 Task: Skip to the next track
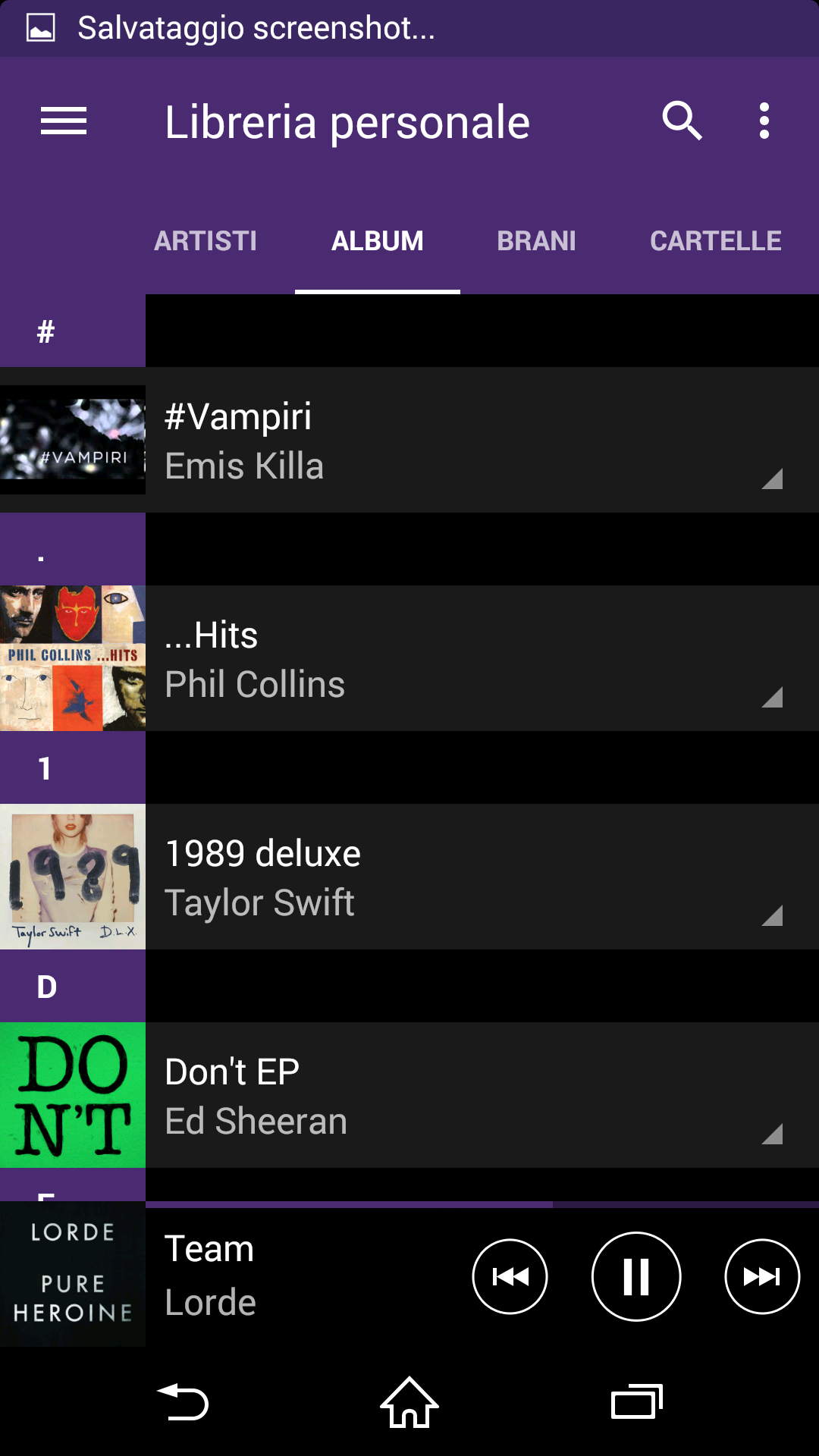[762, 1277]
